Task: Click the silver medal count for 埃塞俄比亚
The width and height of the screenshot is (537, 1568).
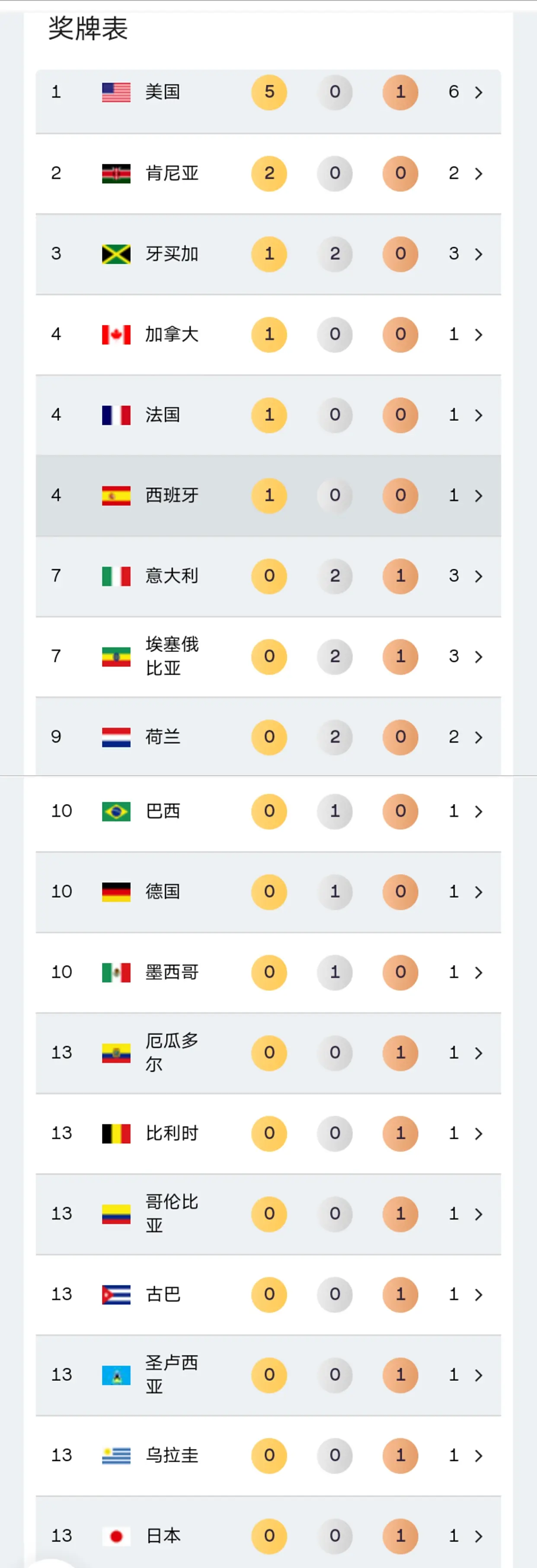Action: coord(335,657)
